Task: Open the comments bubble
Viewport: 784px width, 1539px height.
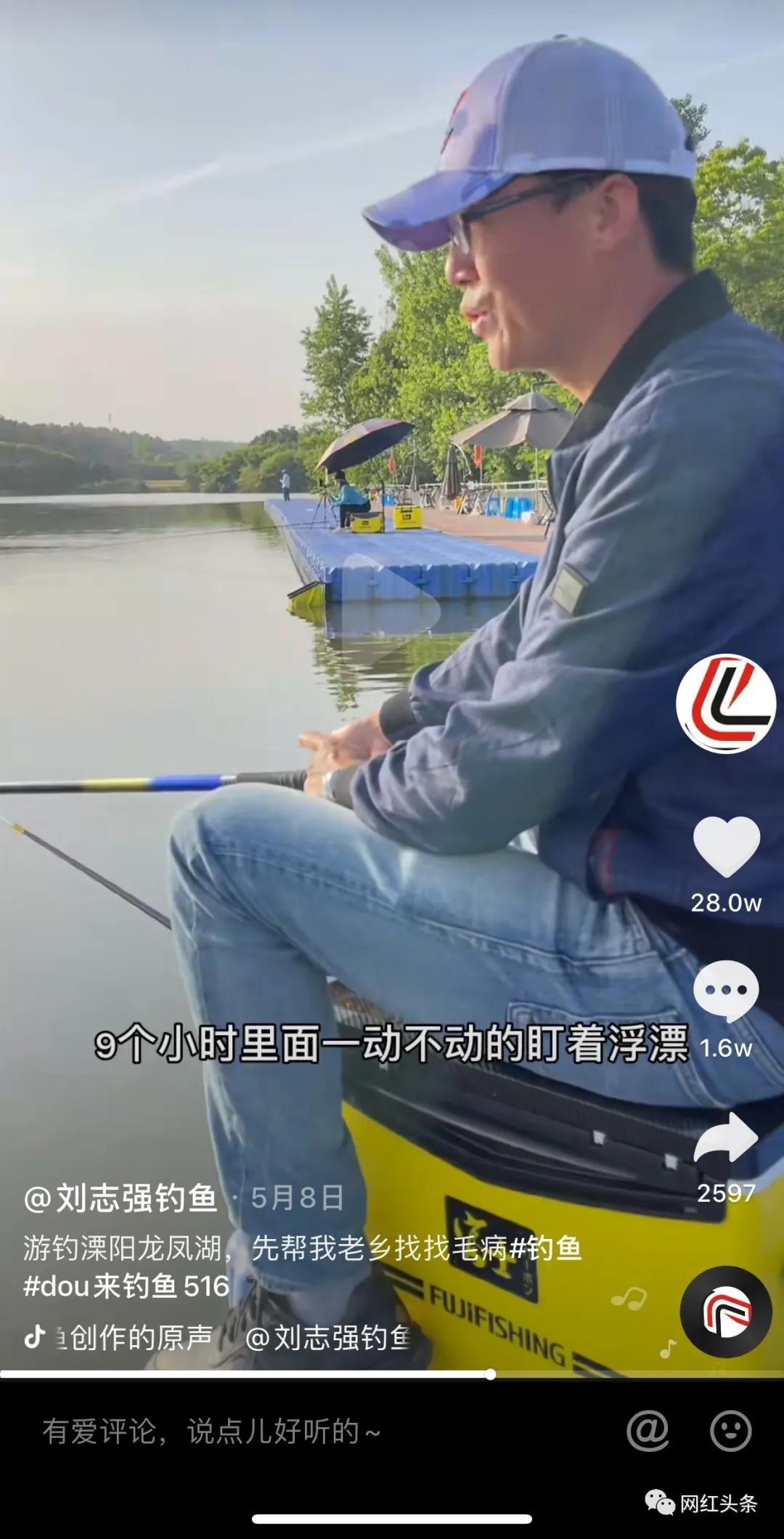Action: (726, 991)
